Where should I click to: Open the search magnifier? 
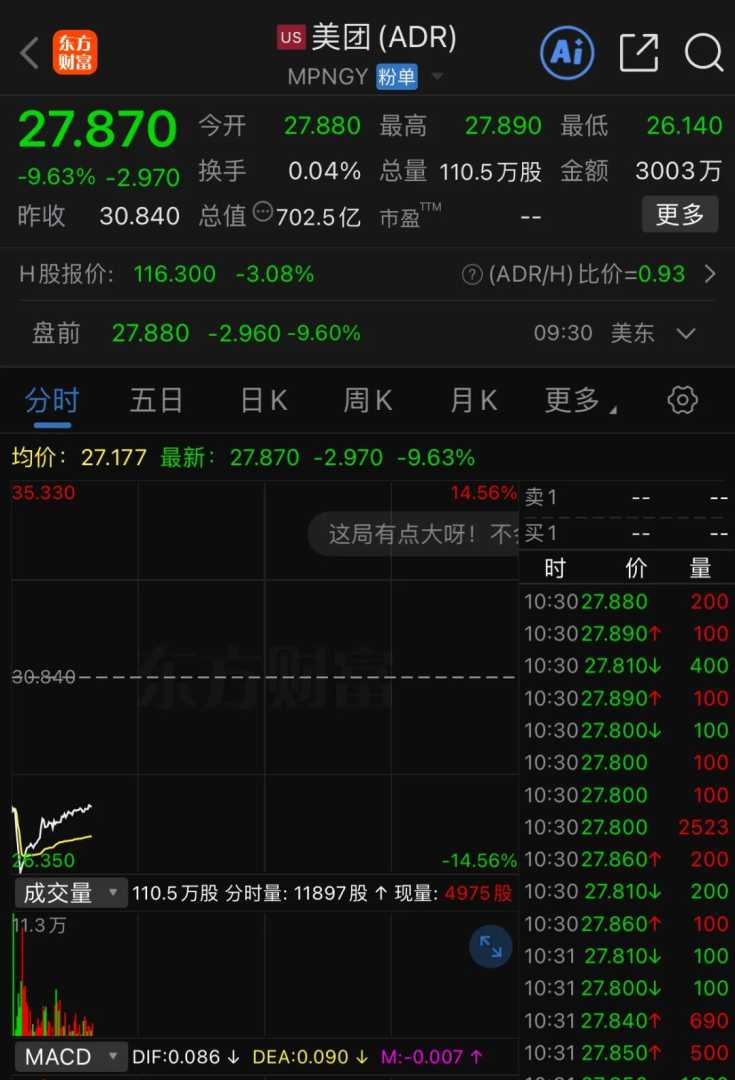[703, 53]
